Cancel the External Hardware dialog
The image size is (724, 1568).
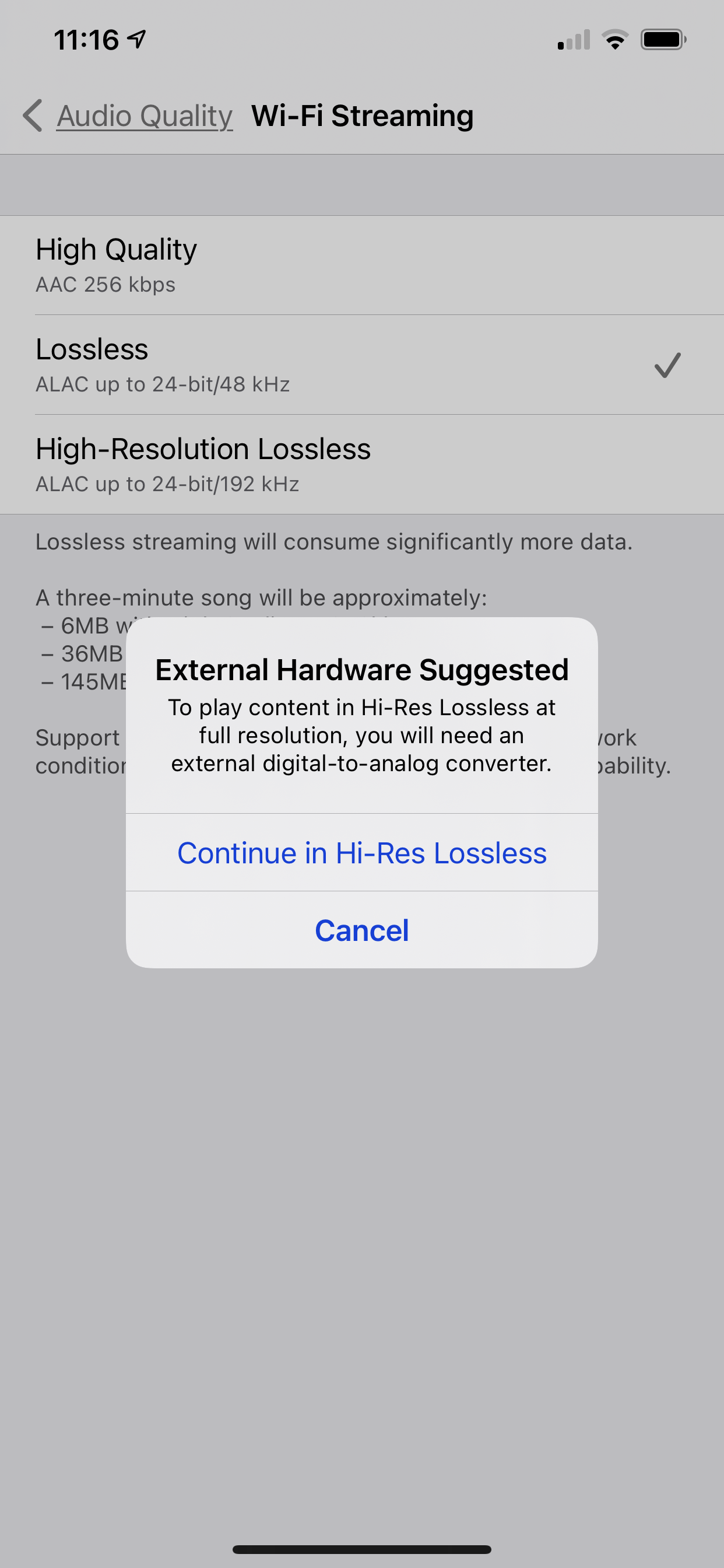(361, 930)
